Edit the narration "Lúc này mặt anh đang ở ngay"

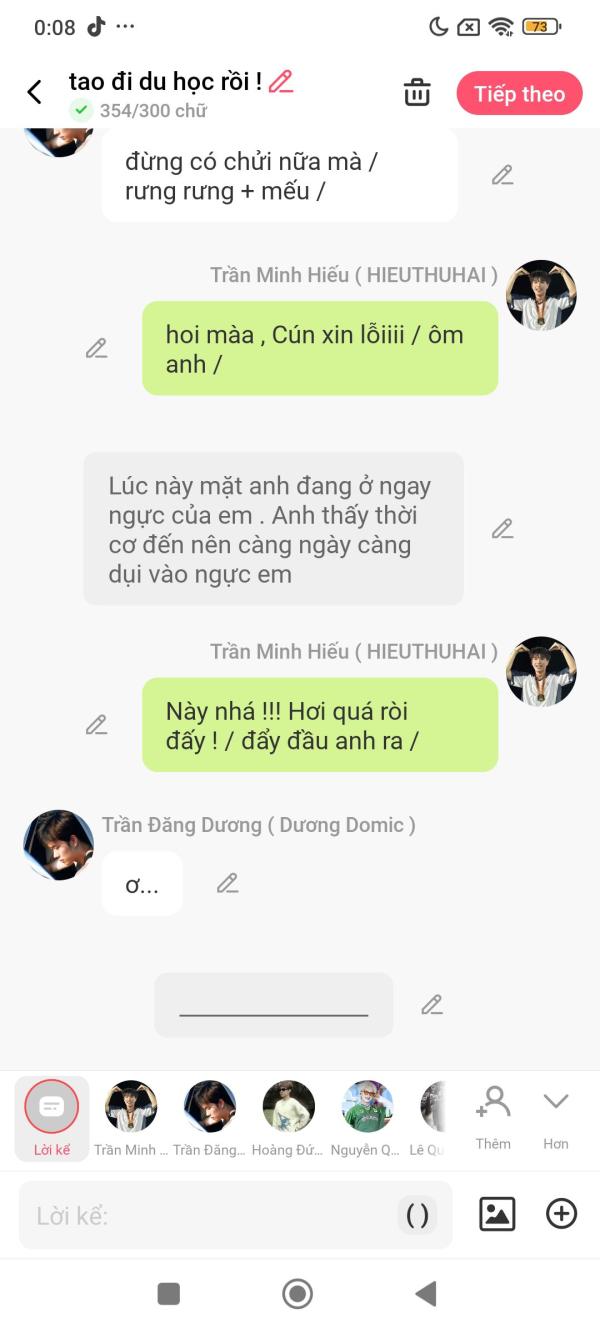pyautogui.click(x=502, y=529)
